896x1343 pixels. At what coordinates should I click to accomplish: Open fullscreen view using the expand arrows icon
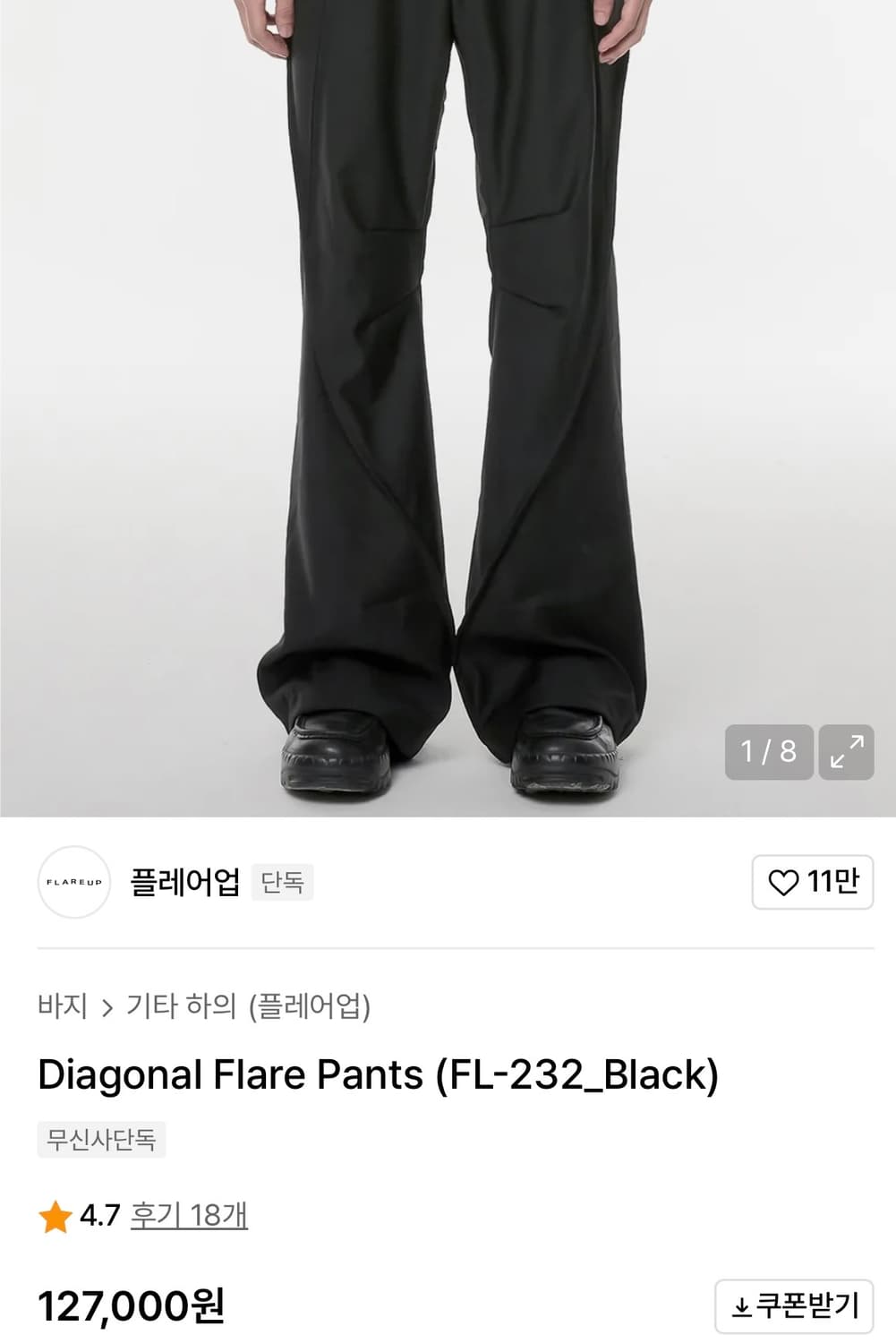pyautogui.click(x=844, y=752)
